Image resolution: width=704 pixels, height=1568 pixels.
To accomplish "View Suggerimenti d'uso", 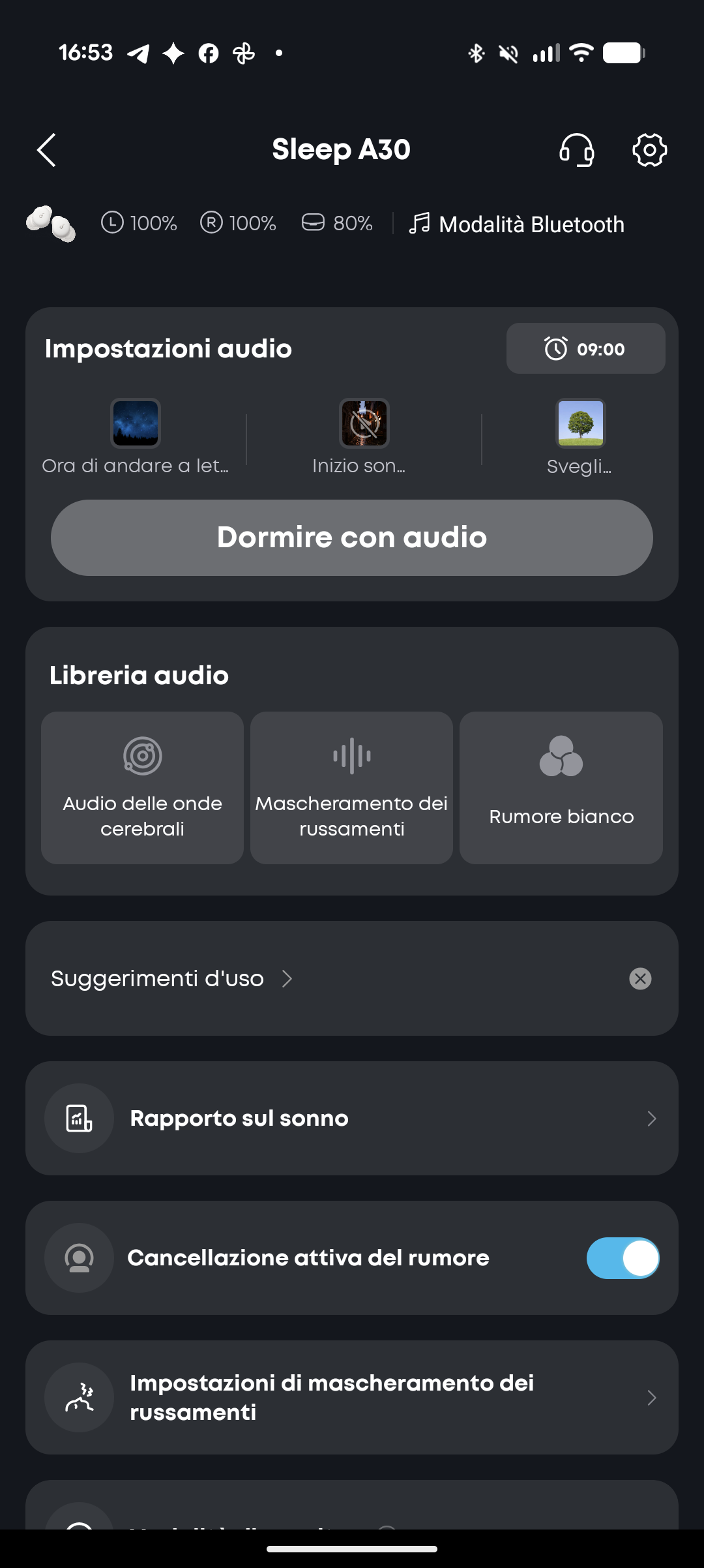I will [171, 978].
